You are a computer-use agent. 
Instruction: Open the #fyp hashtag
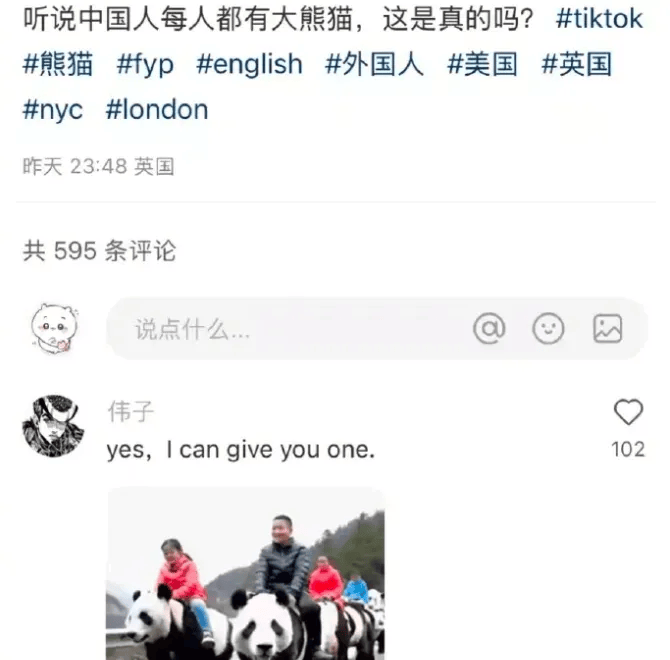pos(145,65)
